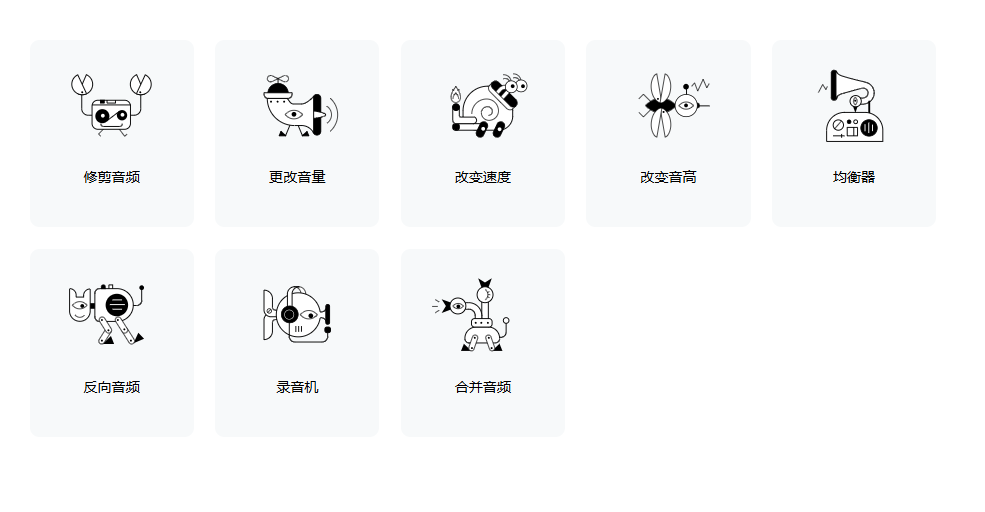Choose the 改变音高 card
985x512 pixels.
668,133
